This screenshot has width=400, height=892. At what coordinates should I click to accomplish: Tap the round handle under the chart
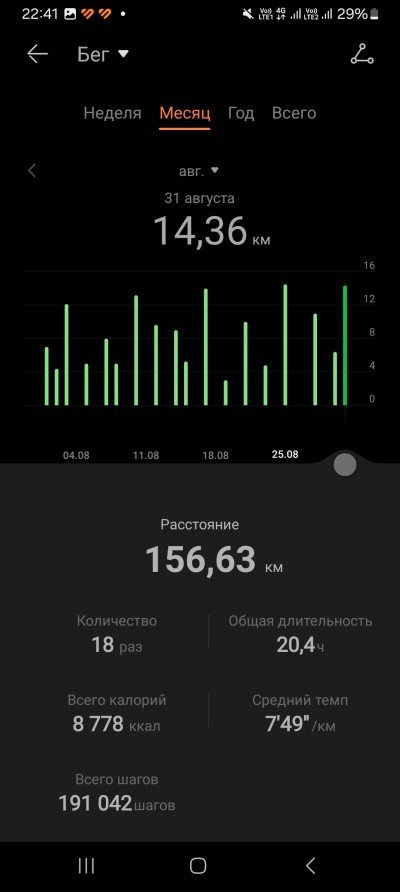point(344,465)
